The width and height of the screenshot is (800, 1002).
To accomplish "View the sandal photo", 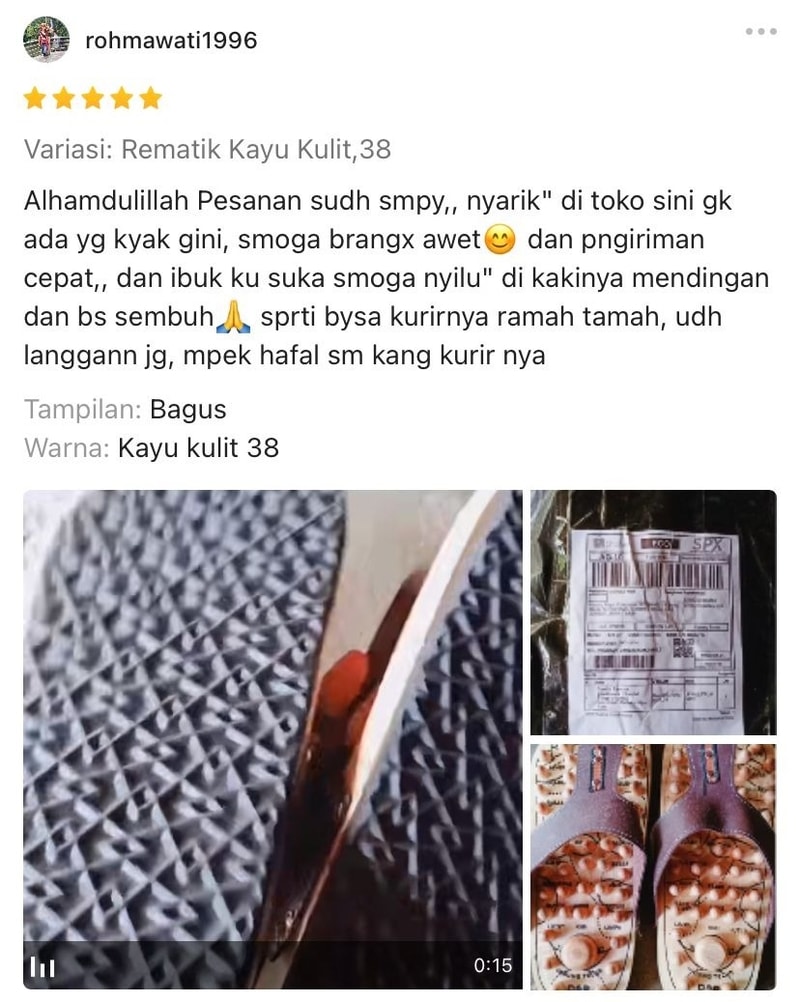I will pyautogui.click(x=653, y=865).
